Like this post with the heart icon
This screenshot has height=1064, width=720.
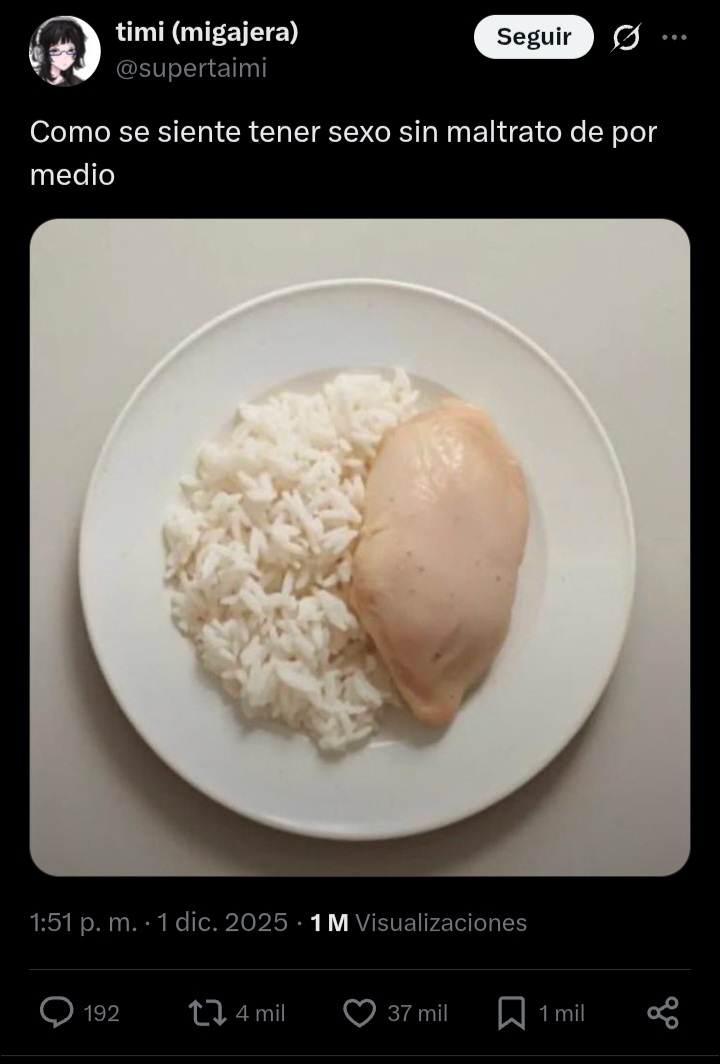(x=358, y=1013)
